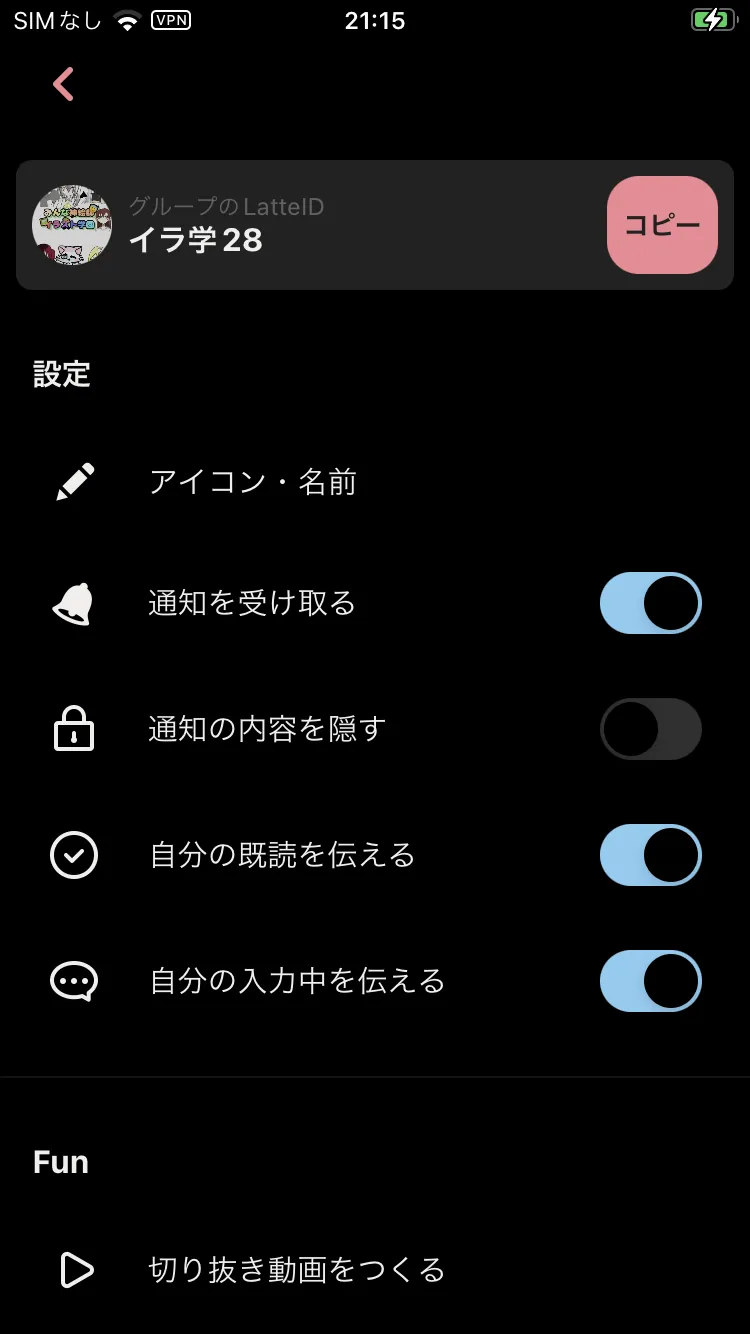Turn off 通知を受け取る switch

(x=650, y=604)
